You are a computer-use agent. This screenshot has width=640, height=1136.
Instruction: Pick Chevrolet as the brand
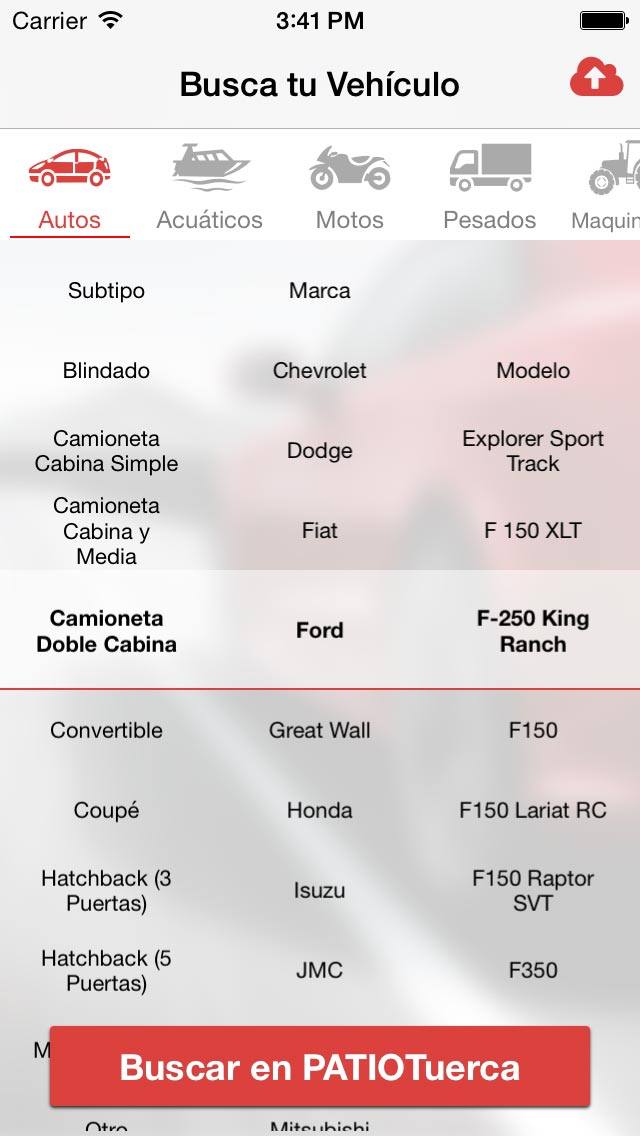pyautogui.click(x=320, y=370)
